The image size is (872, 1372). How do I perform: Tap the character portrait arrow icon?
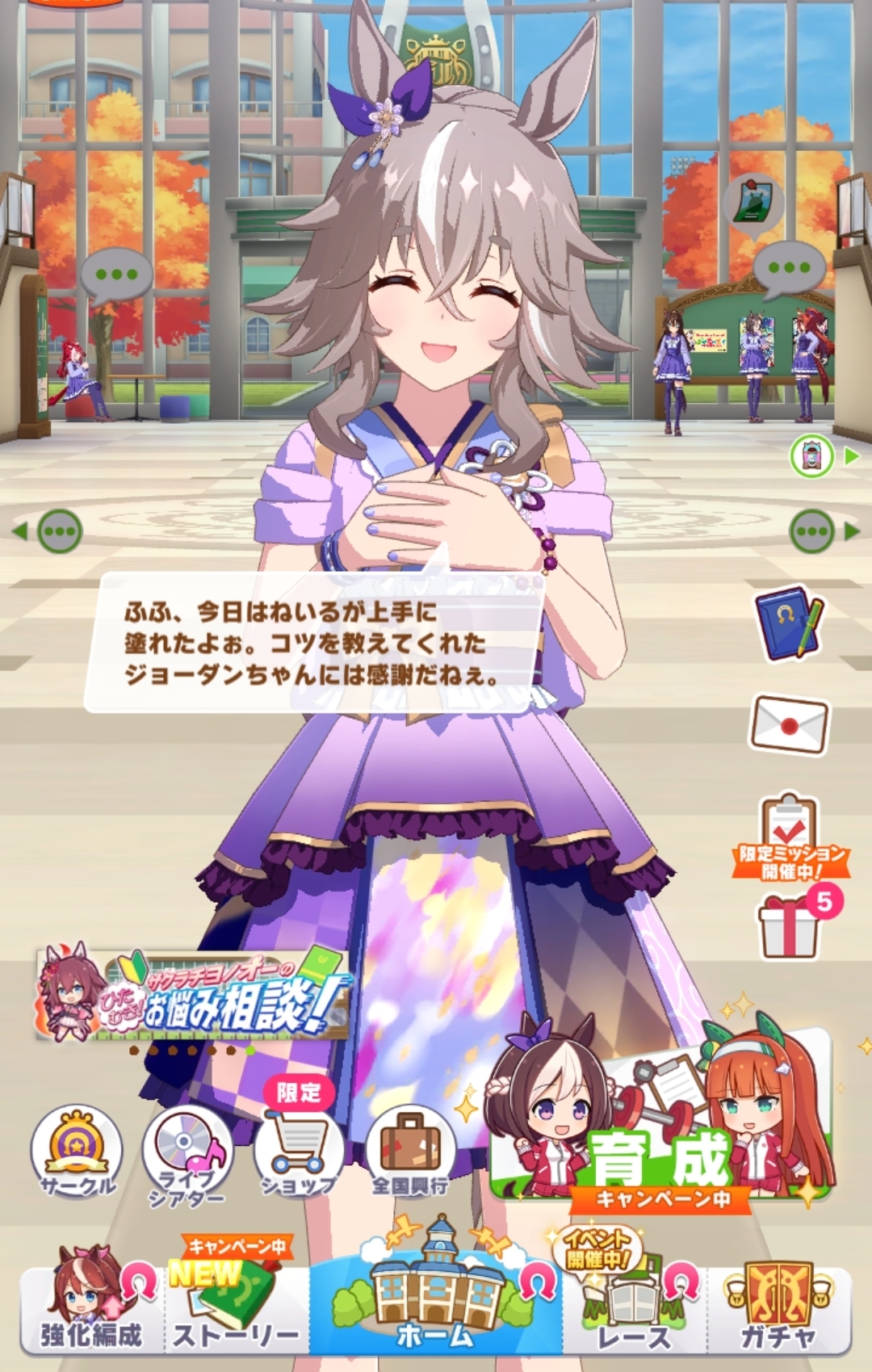tap(822, 456)
